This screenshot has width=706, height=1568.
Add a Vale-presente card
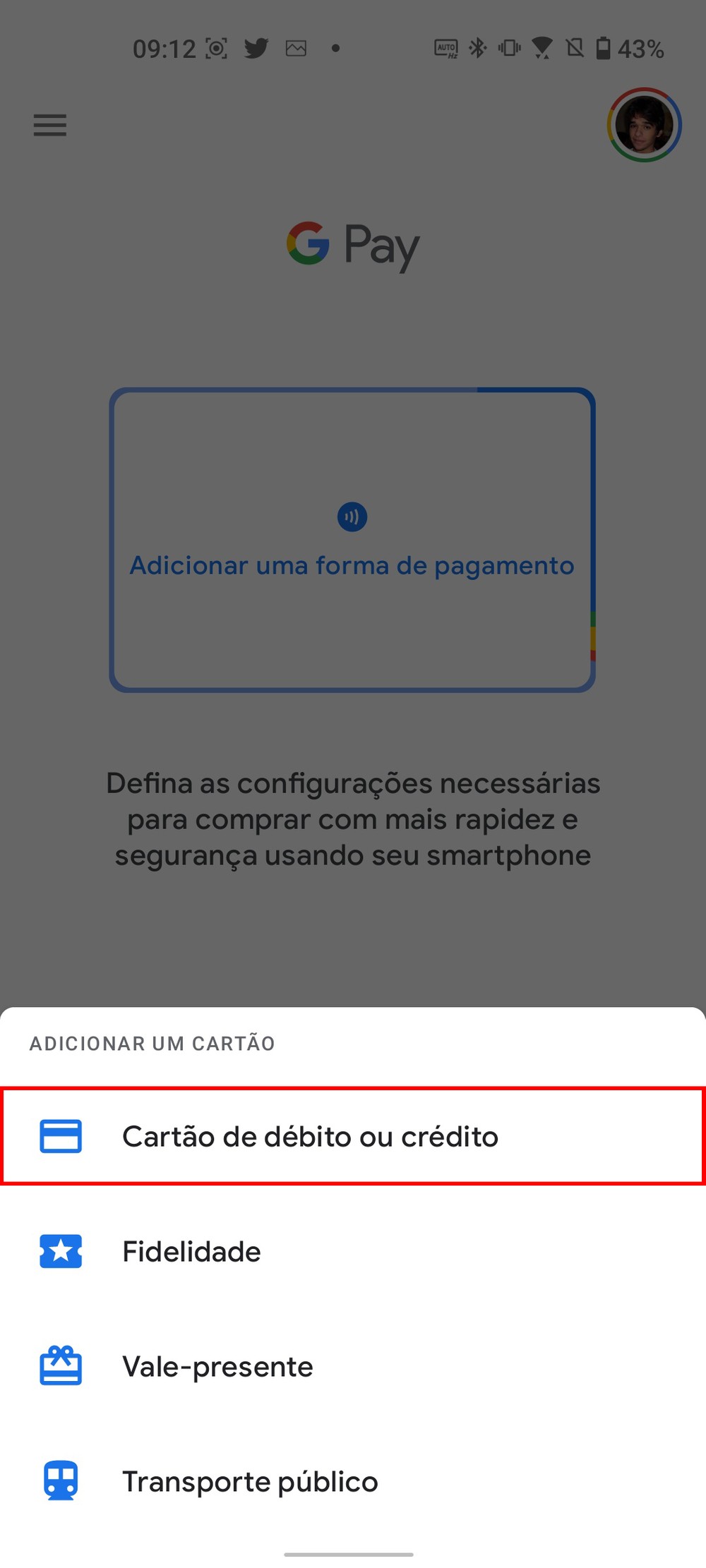(x=217, y=1366)
